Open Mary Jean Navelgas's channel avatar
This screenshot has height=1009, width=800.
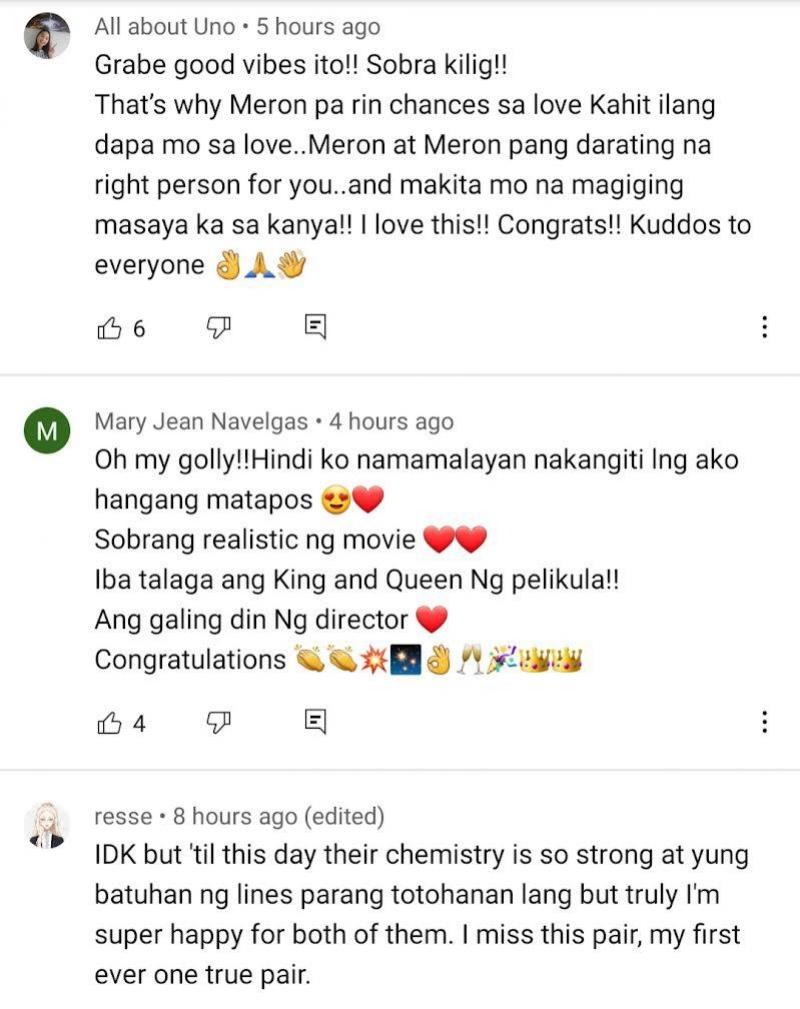click(x=46, y=432)
